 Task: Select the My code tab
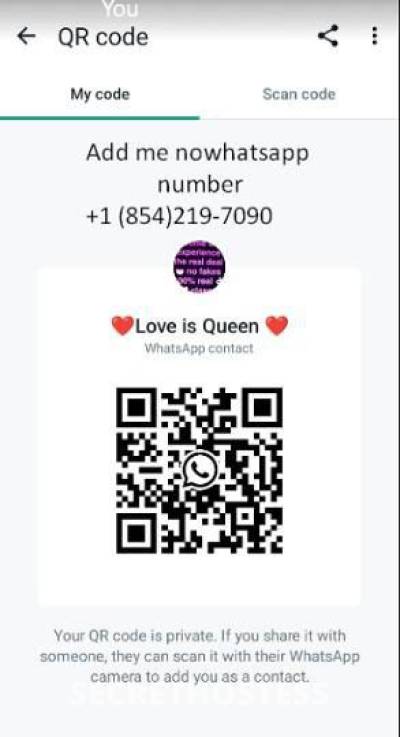tap(100, 94)
